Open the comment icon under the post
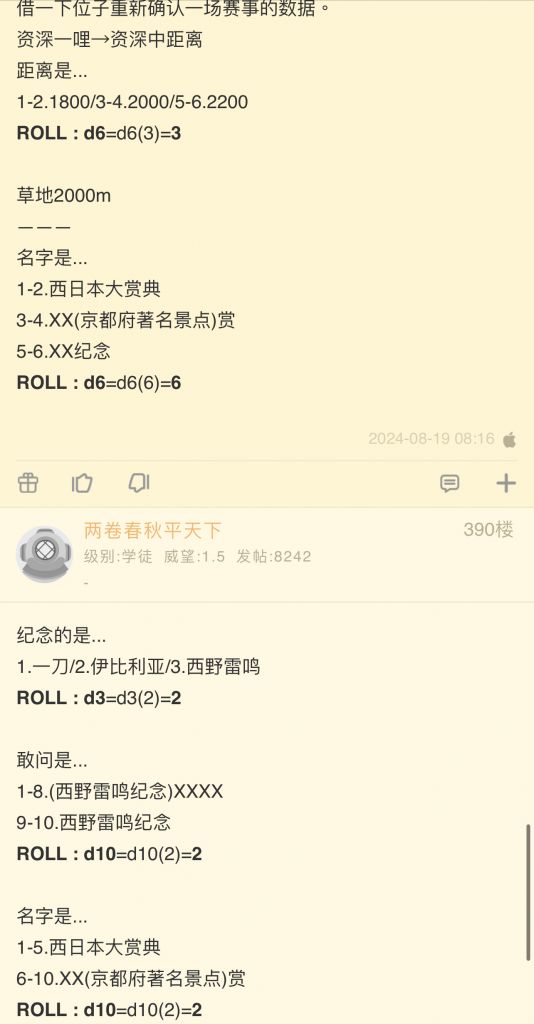This screenshot has height=1024, width=534. coord(449,483)
